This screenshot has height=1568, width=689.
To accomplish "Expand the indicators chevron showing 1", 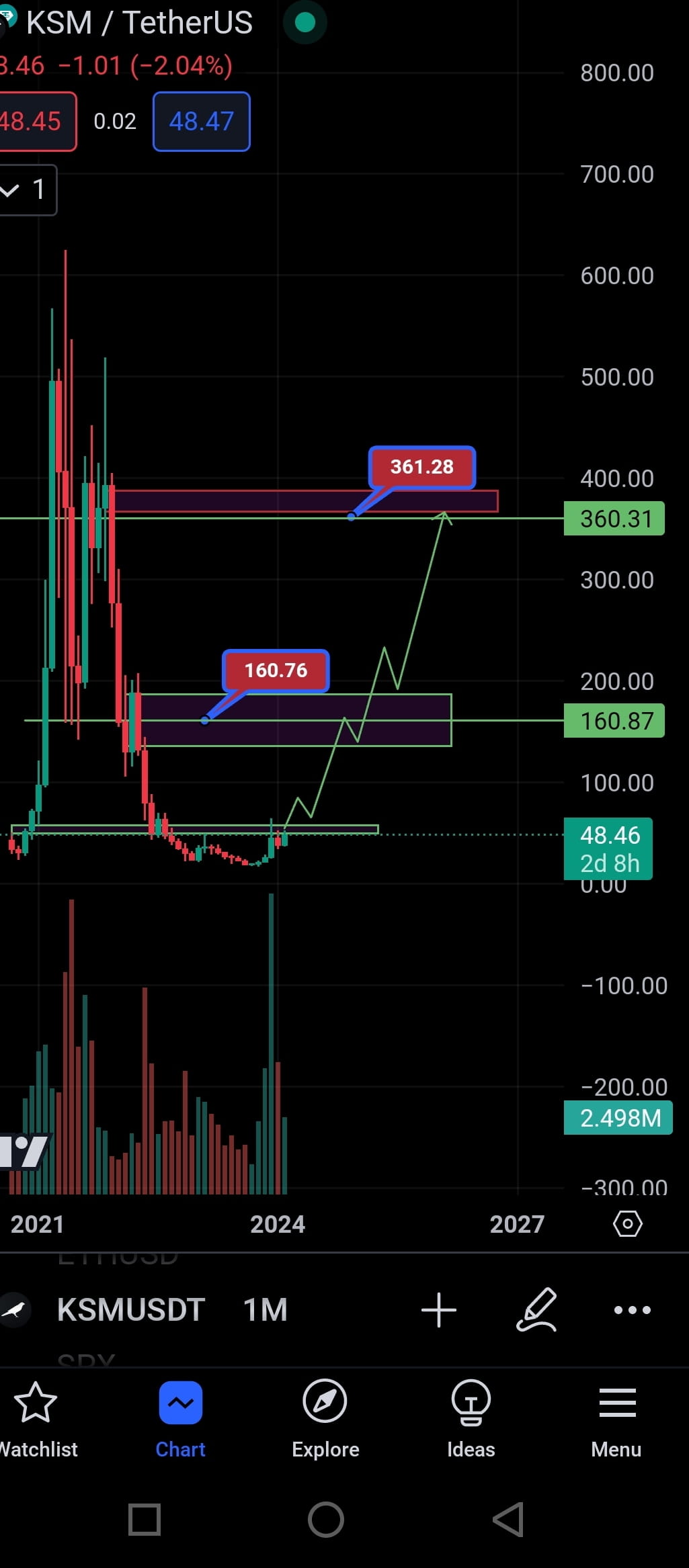I will pos(27,190).
